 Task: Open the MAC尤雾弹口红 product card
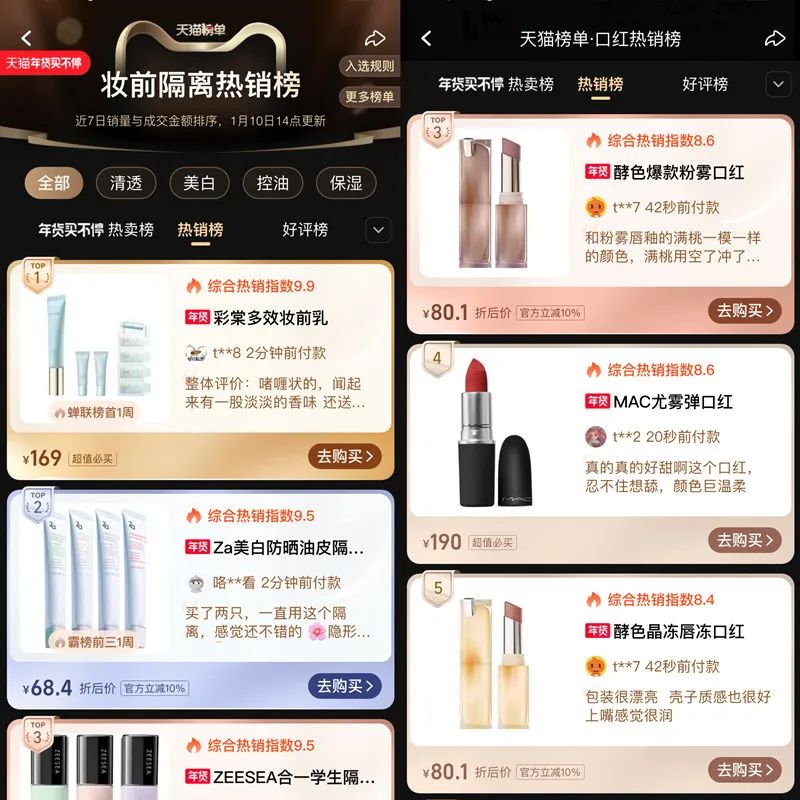tap(600, 454)
